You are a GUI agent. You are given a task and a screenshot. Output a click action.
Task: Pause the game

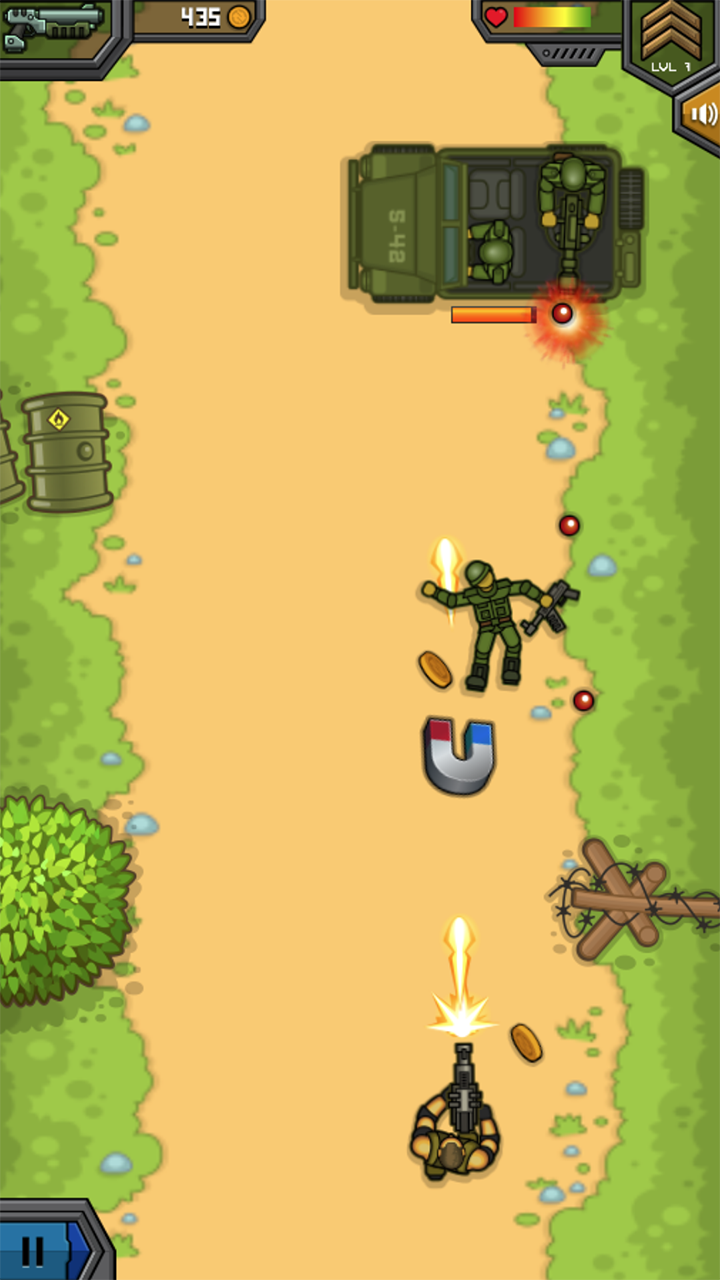[x=35, y=1249]
